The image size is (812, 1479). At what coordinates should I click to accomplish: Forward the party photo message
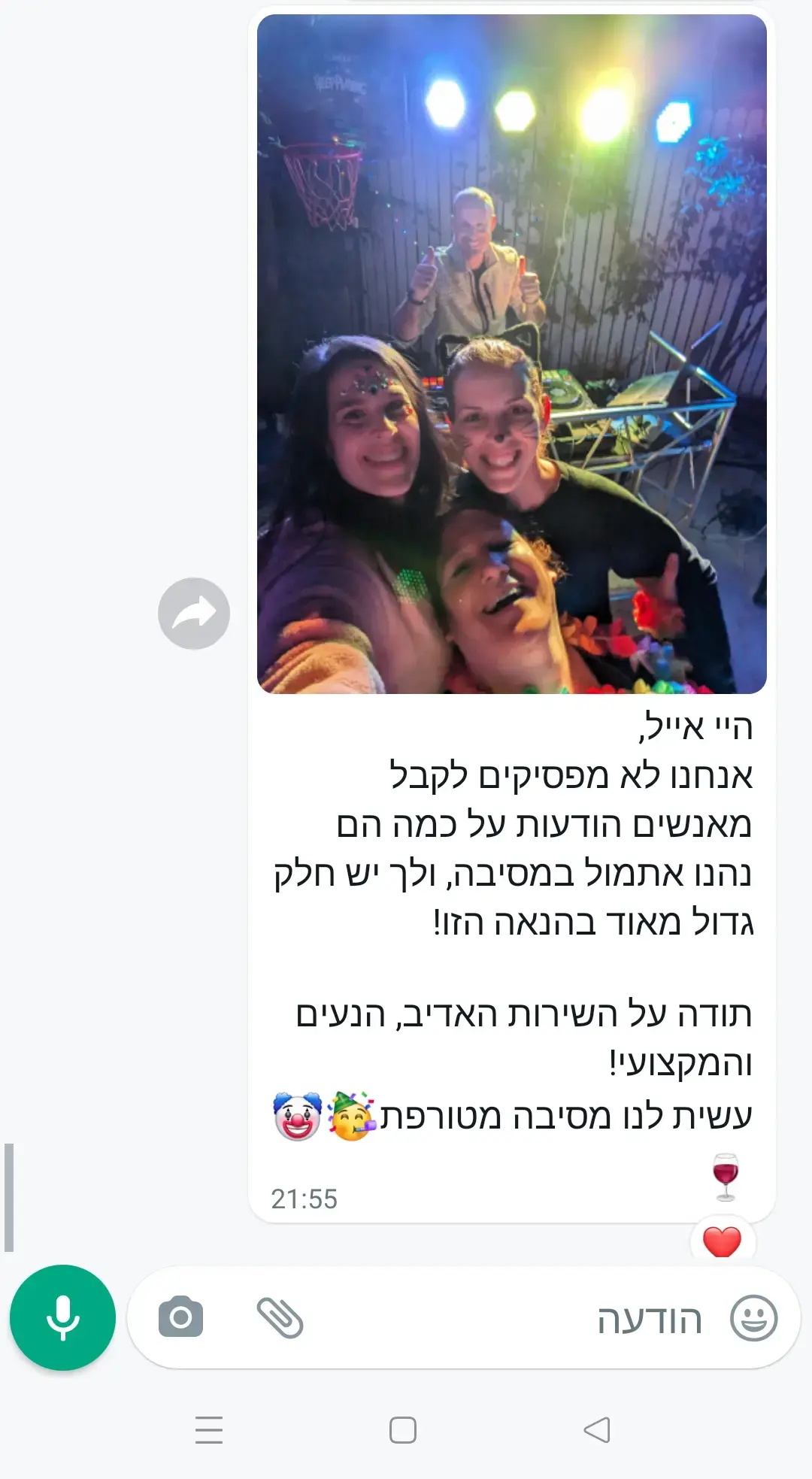pyautogui.click(x=194, y=613)
